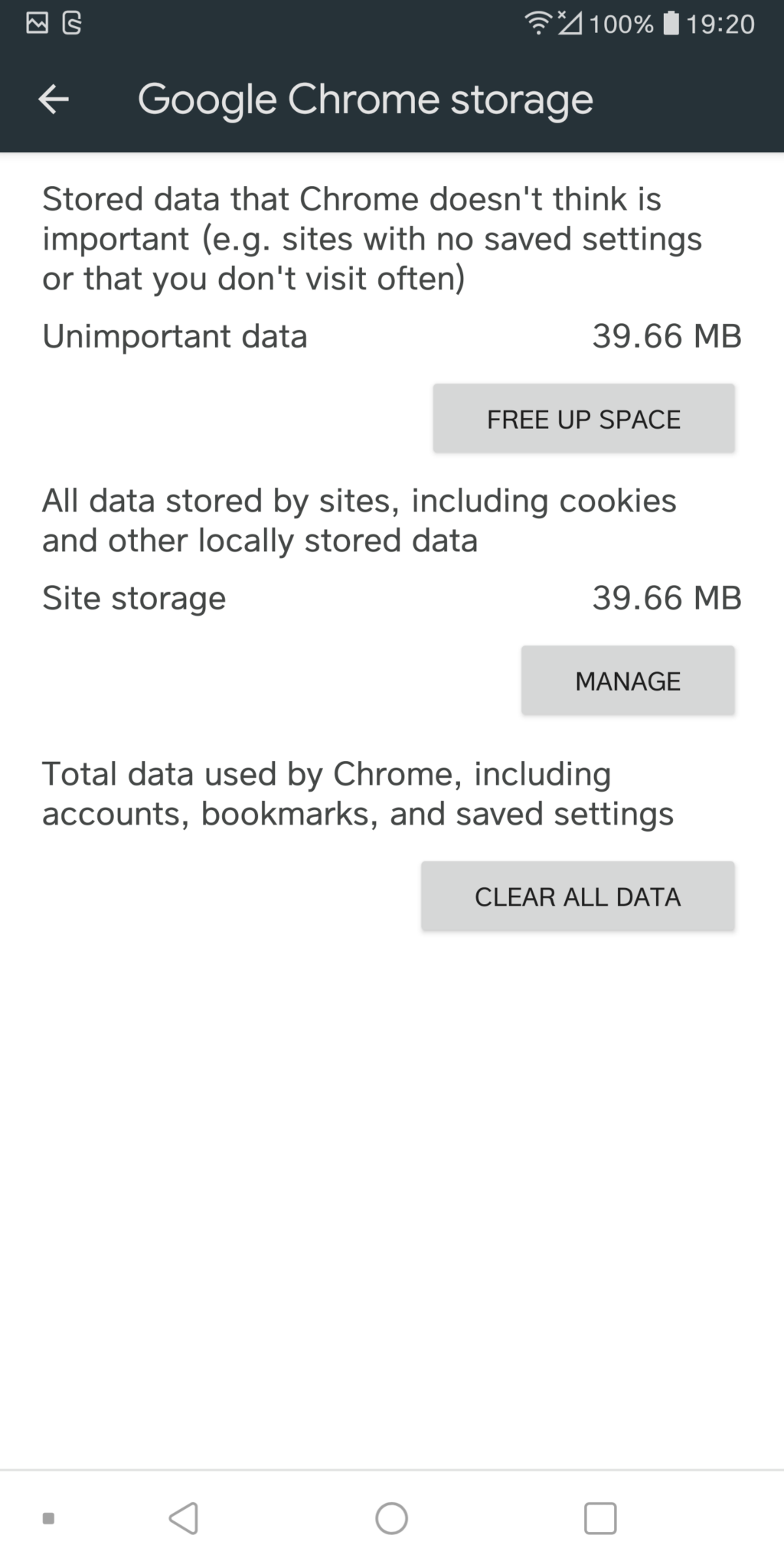Tap the back arrow in the title bar
The image size is (784, 1568).
[54, 100]
